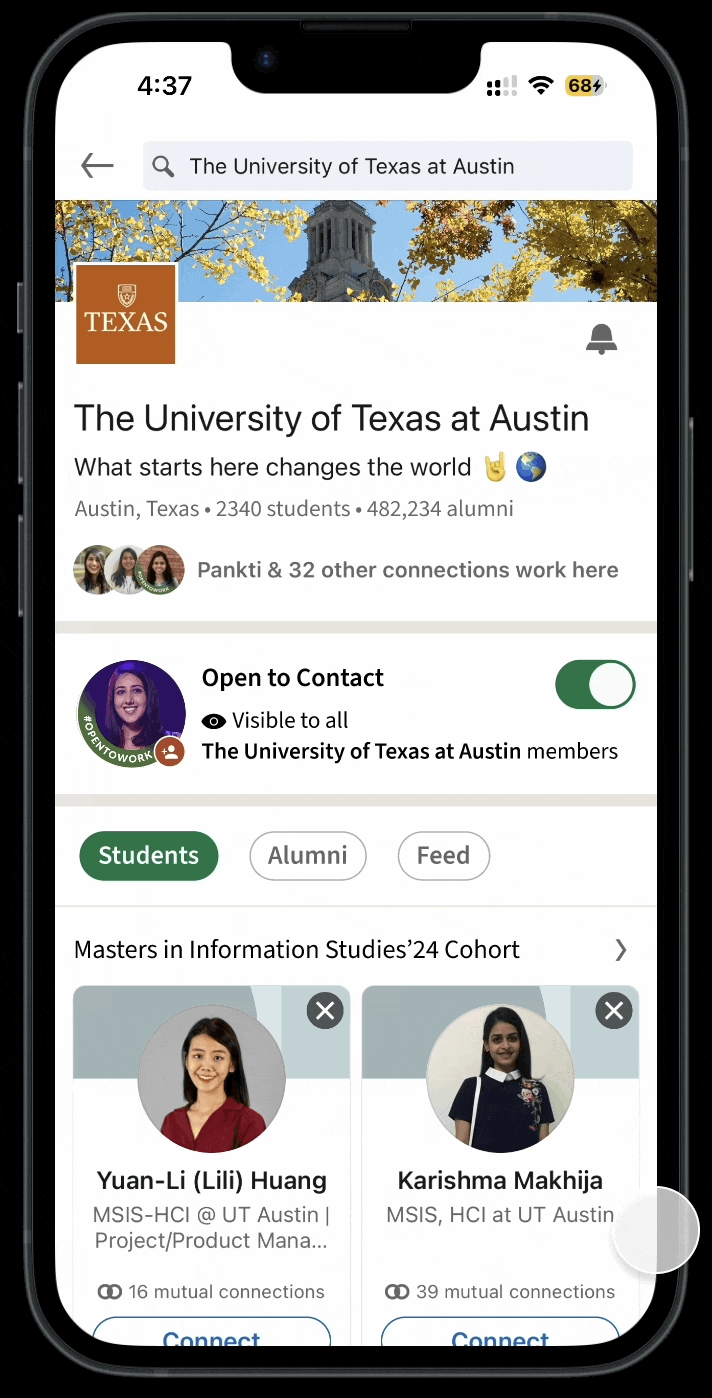Tap the search field for University of Texas
Viewport: 712px width, 1398px height.
(387, 166)
